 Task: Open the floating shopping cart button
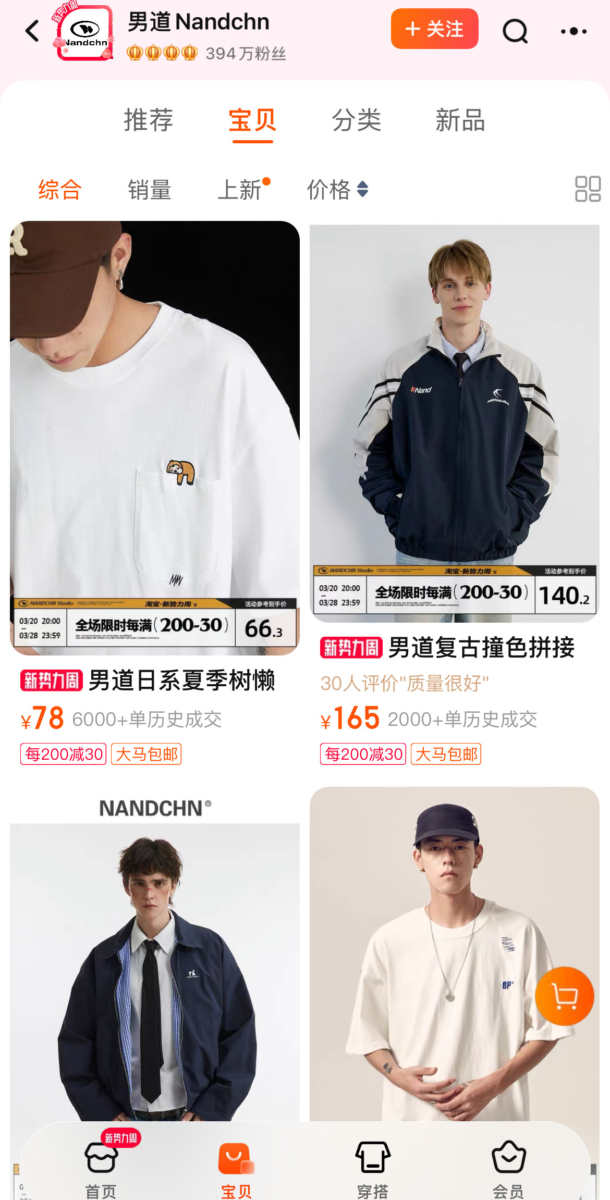(564, 996)
